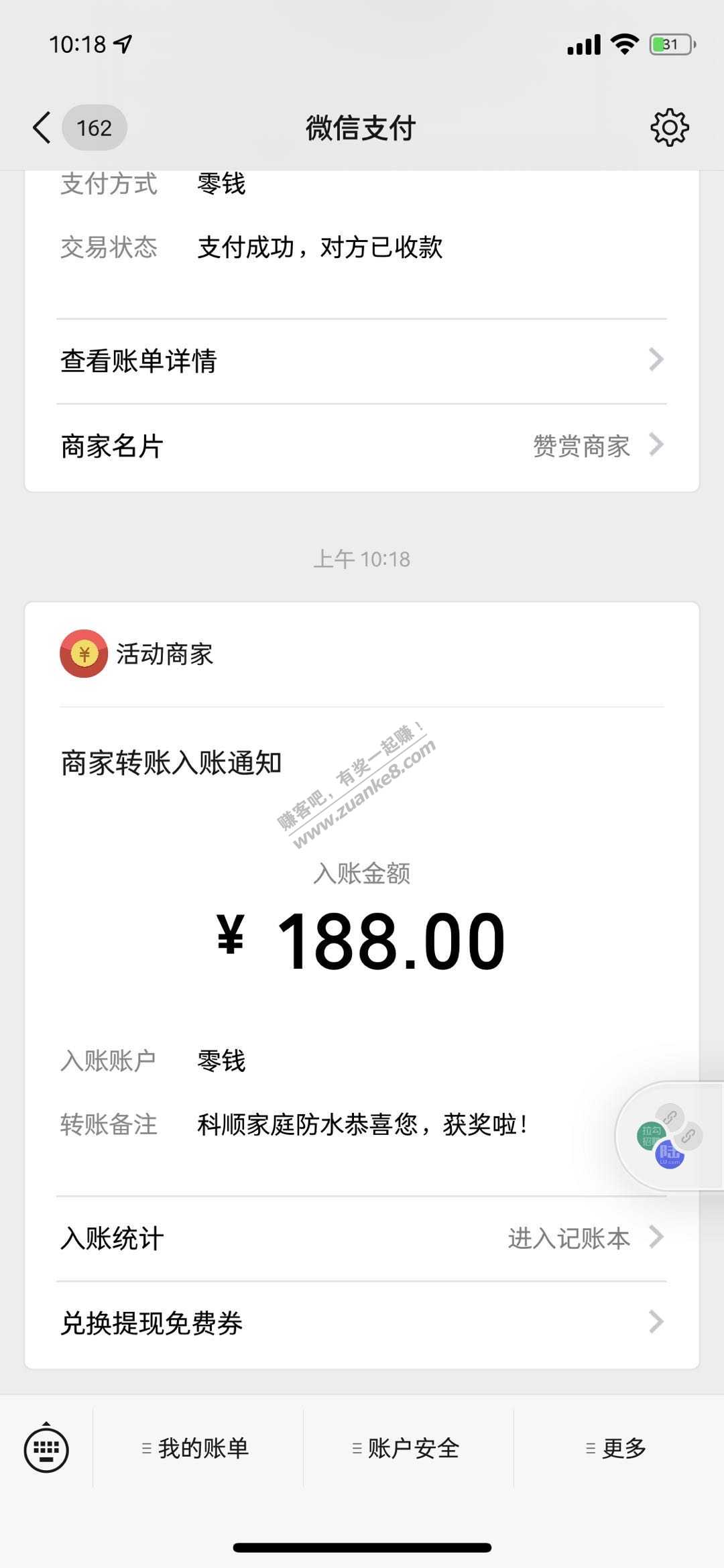The width and height of the screenshot is (724, 1568).
Task: Open the 活动商家 merchant header
Action: [137, 654]
